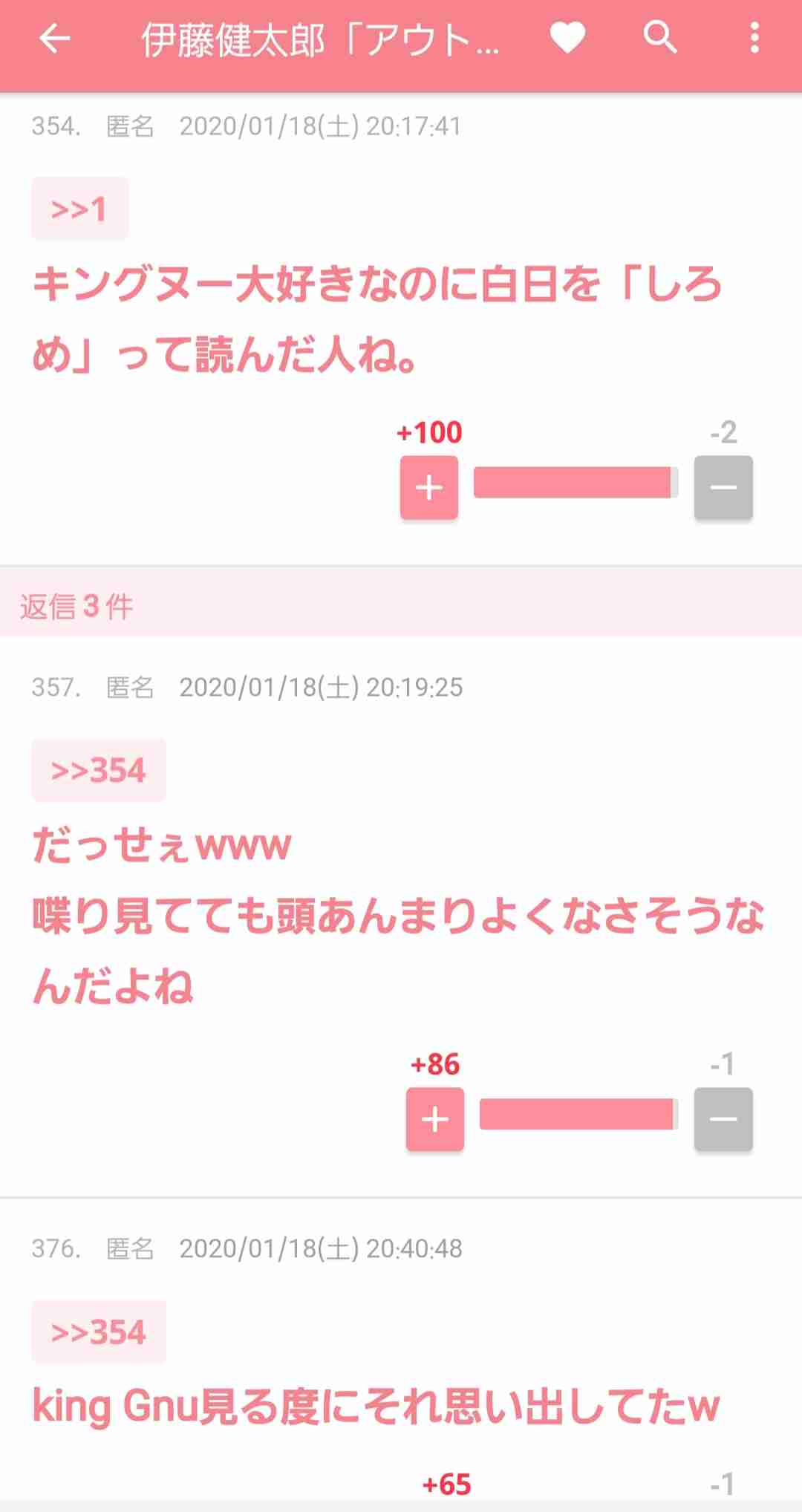Go back using the top arrow
802x1512 pixels.
point(54,38)
